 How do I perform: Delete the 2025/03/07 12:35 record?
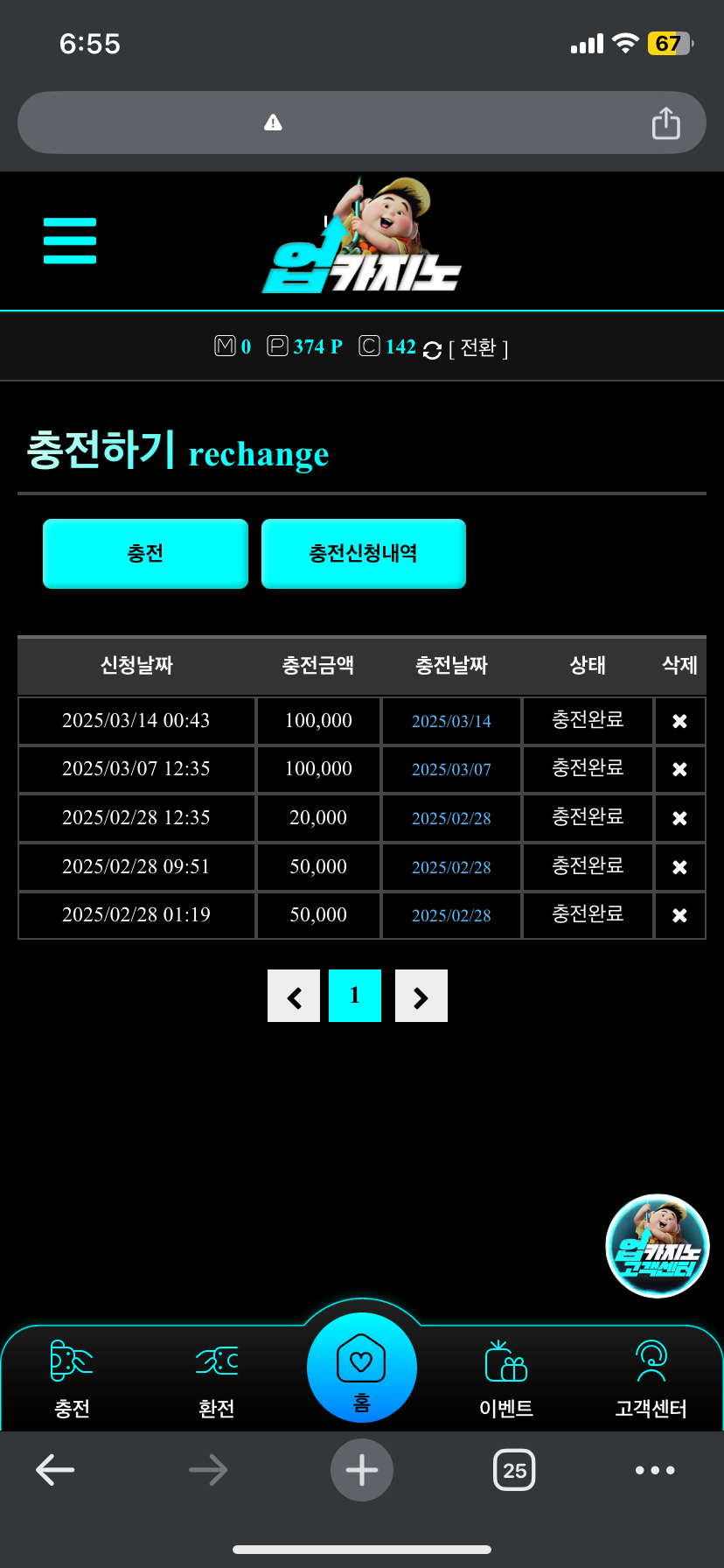(679, 769)
